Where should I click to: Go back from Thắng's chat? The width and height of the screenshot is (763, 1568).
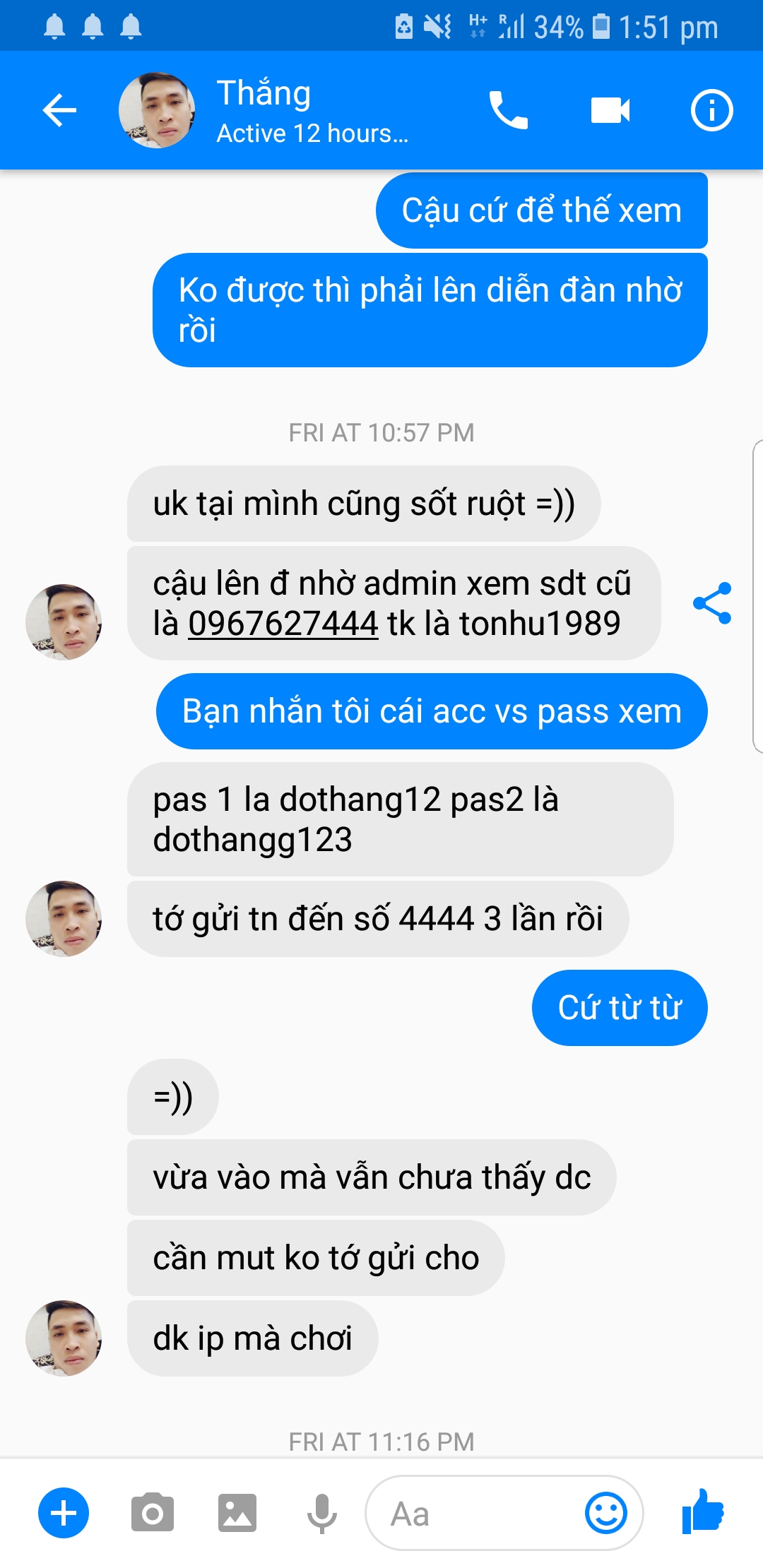[x=59, y=110]
